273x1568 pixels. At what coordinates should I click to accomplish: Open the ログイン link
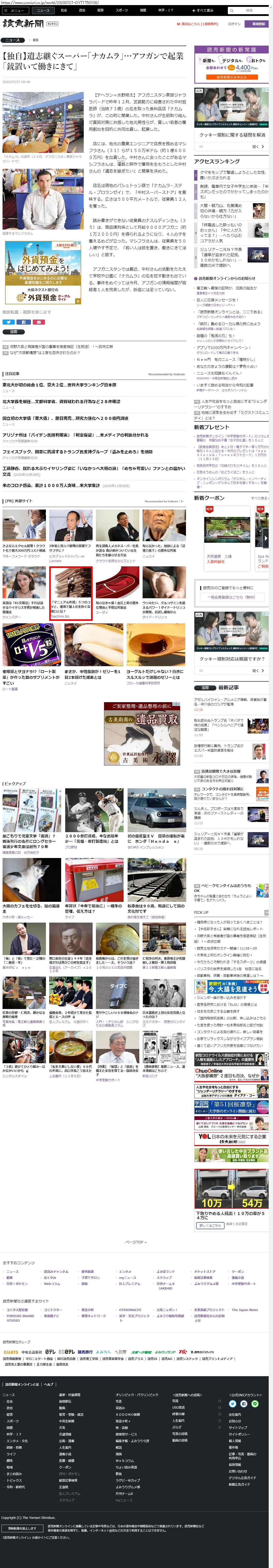(234, 24)
